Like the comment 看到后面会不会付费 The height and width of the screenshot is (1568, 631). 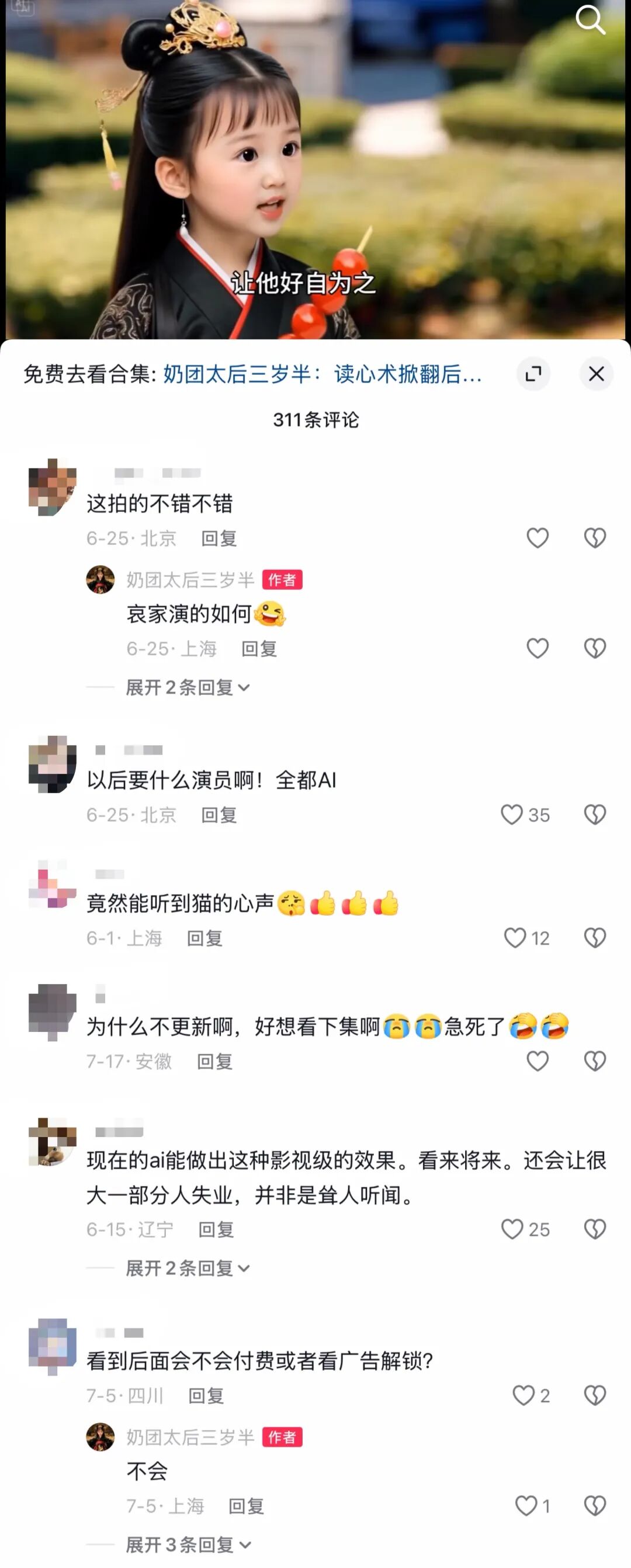tap(523, 1395)
